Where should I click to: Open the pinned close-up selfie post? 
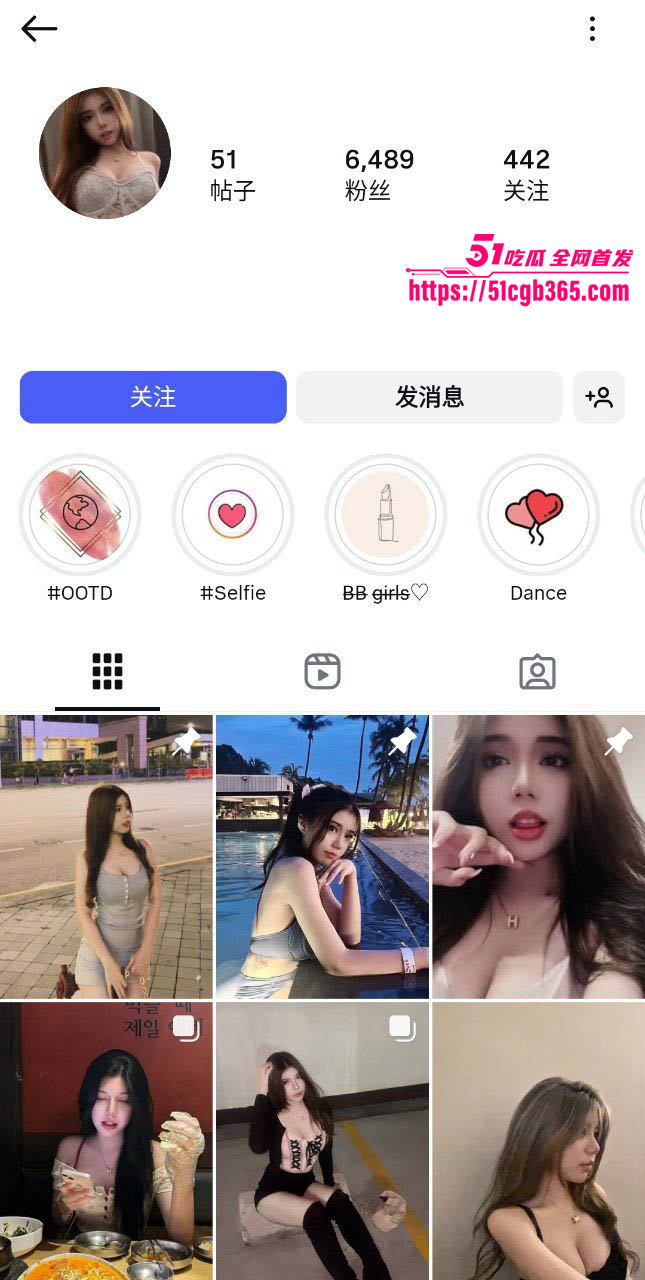[x=538, y=856]
